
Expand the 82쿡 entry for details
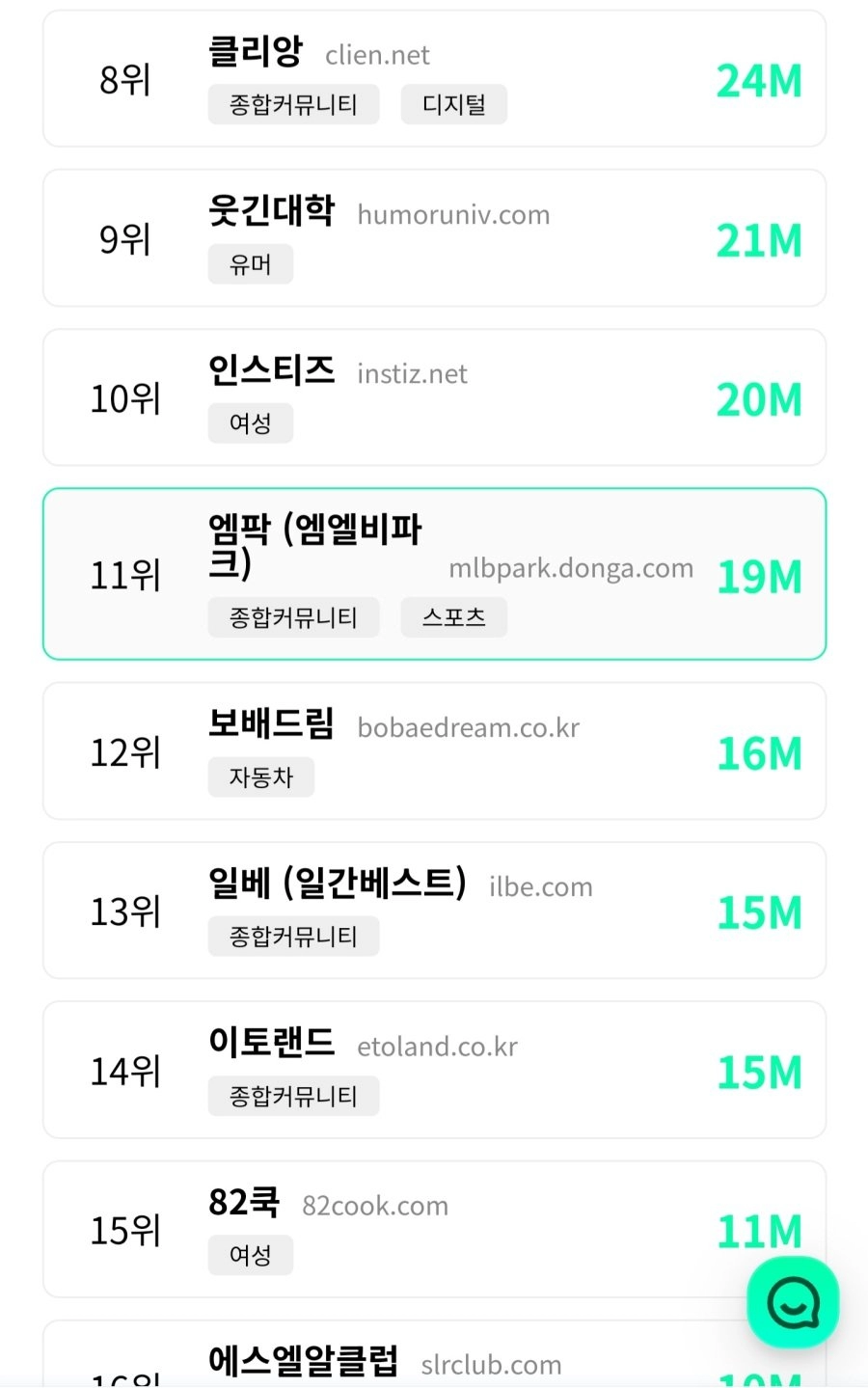click(434, 1228)
